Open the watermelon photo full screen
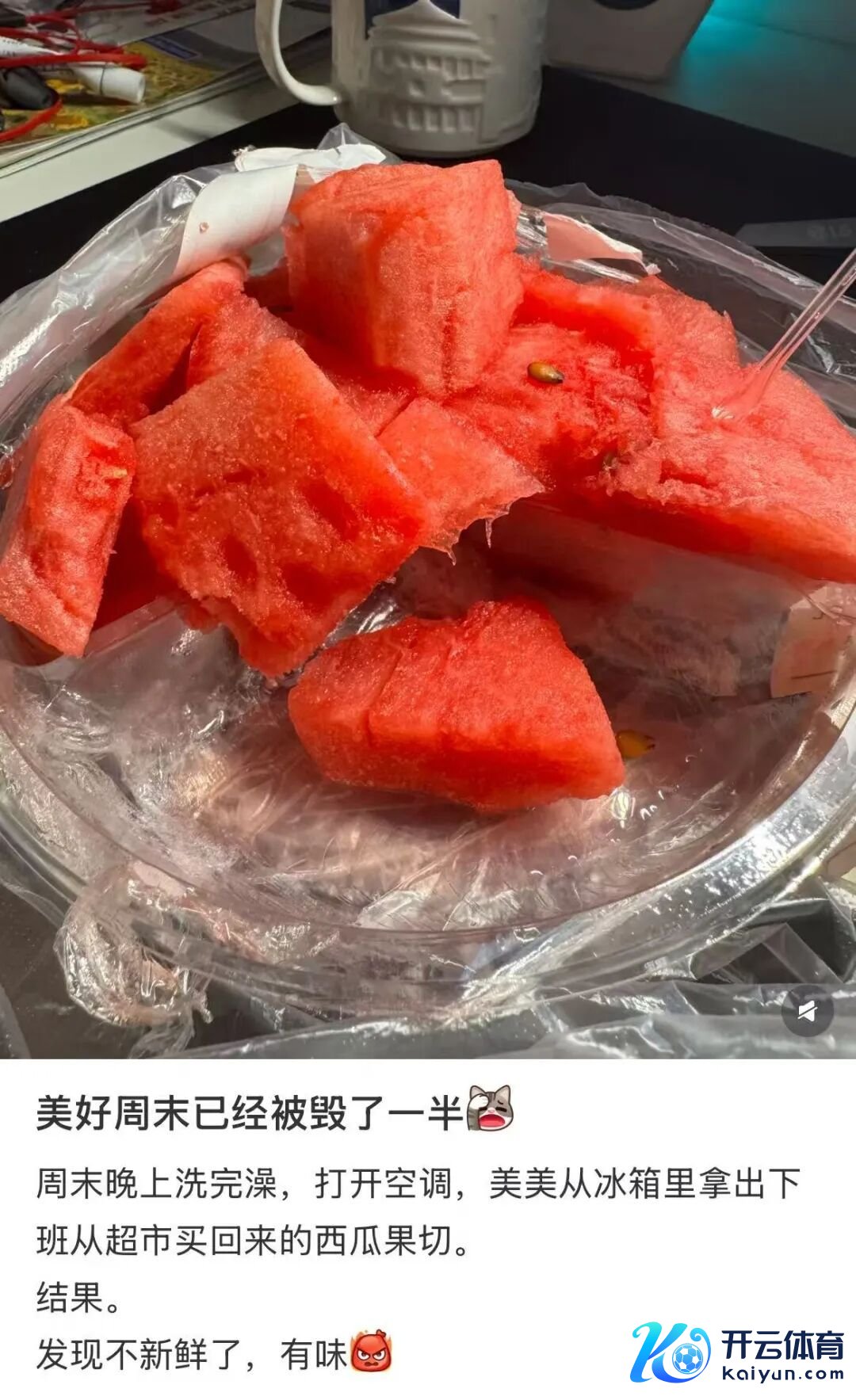 click(x=428, y=523)
